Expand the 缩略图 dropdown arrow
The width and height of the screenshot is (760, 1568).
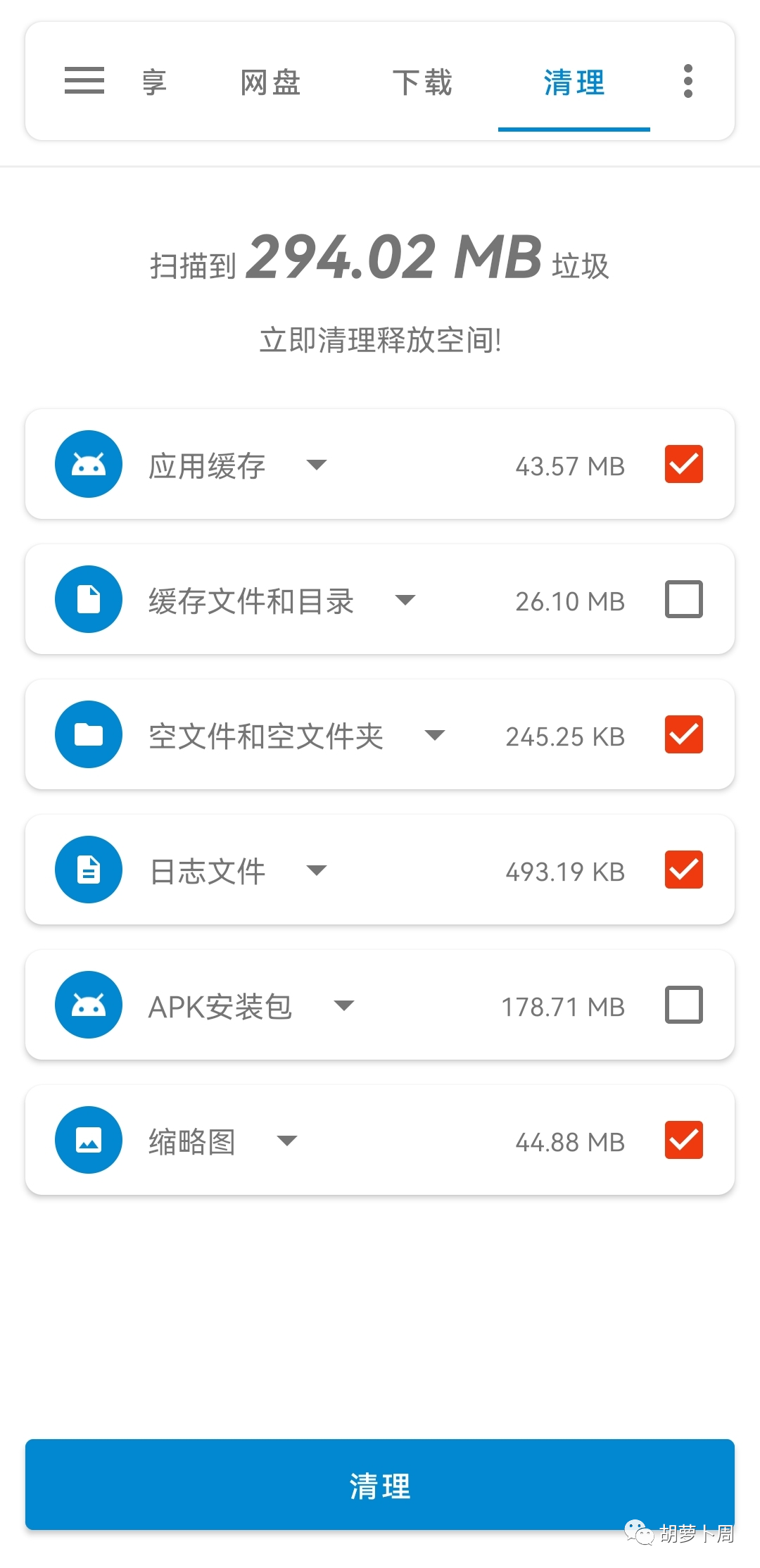coord(286,1141)
